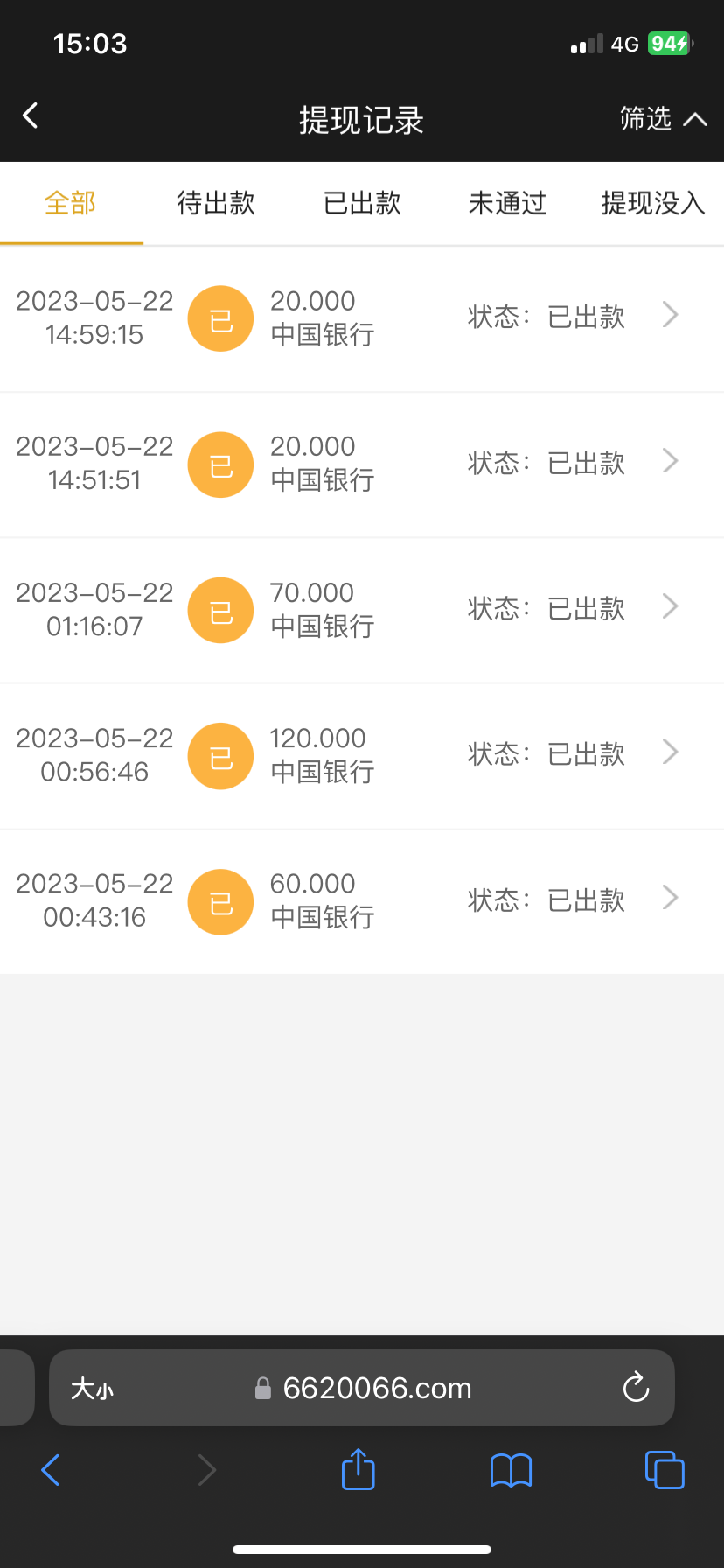
Task: Open the 14:59:15 withdrawal record
Action: pos(362,318)
